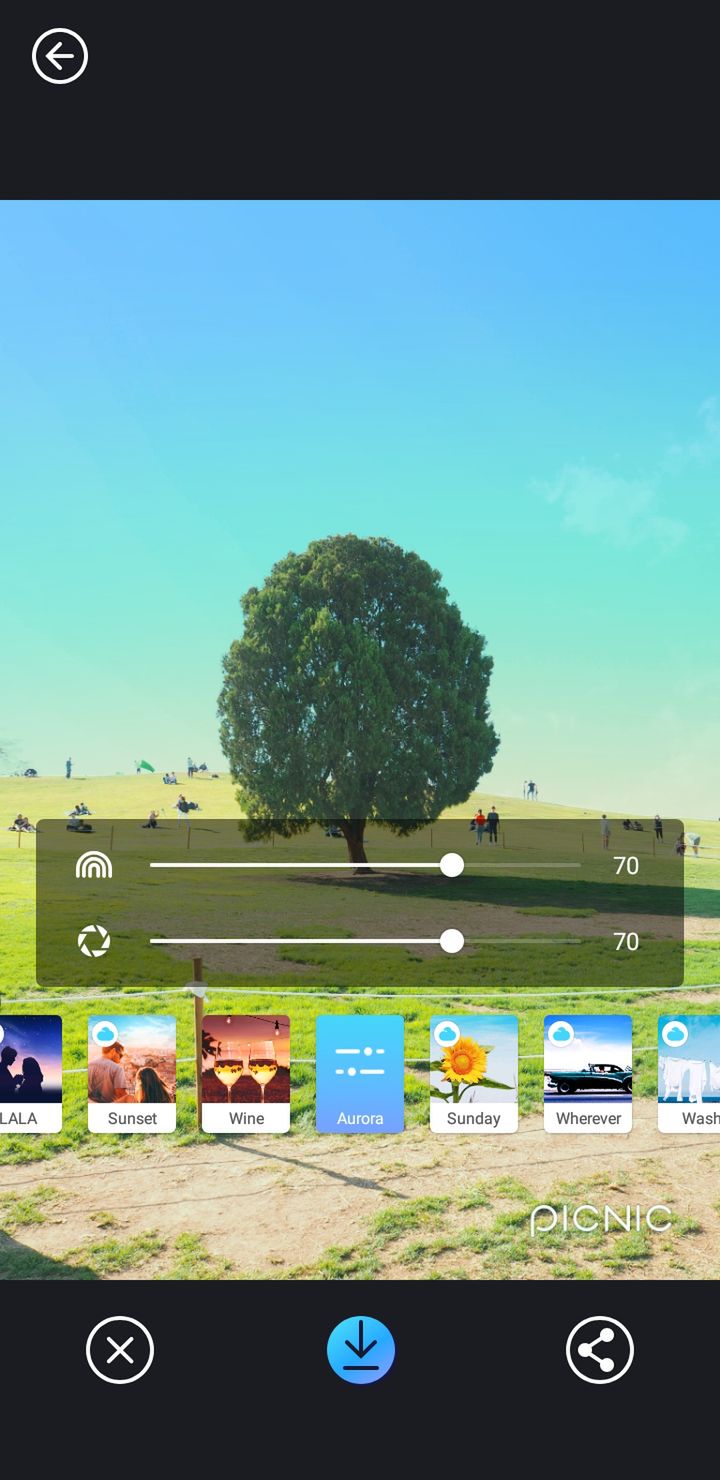Tap the aperture filter strength slider
The width and height of the screenshot is (720, 1480).
[365, 941]
